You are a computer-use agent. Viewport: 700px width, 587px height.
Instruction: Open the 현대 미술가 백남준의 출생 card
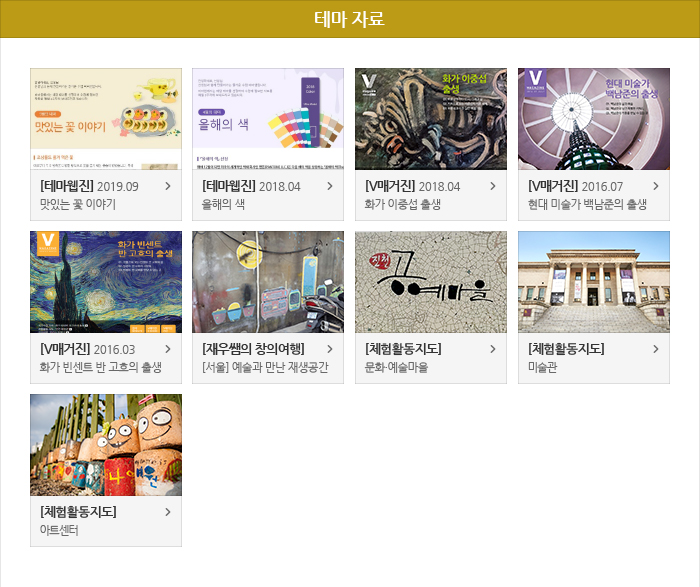click(593, 144)
